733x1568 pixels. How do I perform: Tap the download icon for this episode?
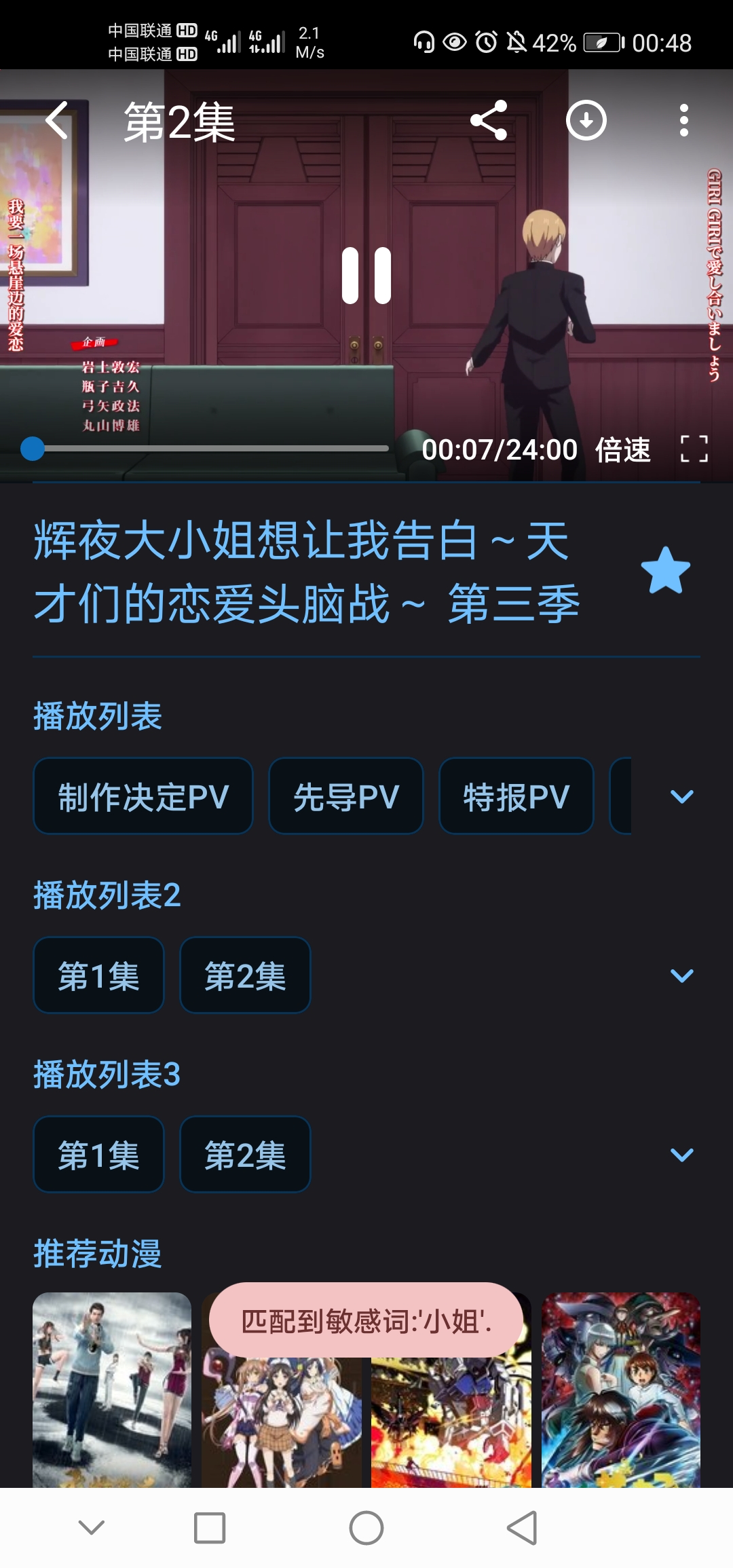pos(586,119)
